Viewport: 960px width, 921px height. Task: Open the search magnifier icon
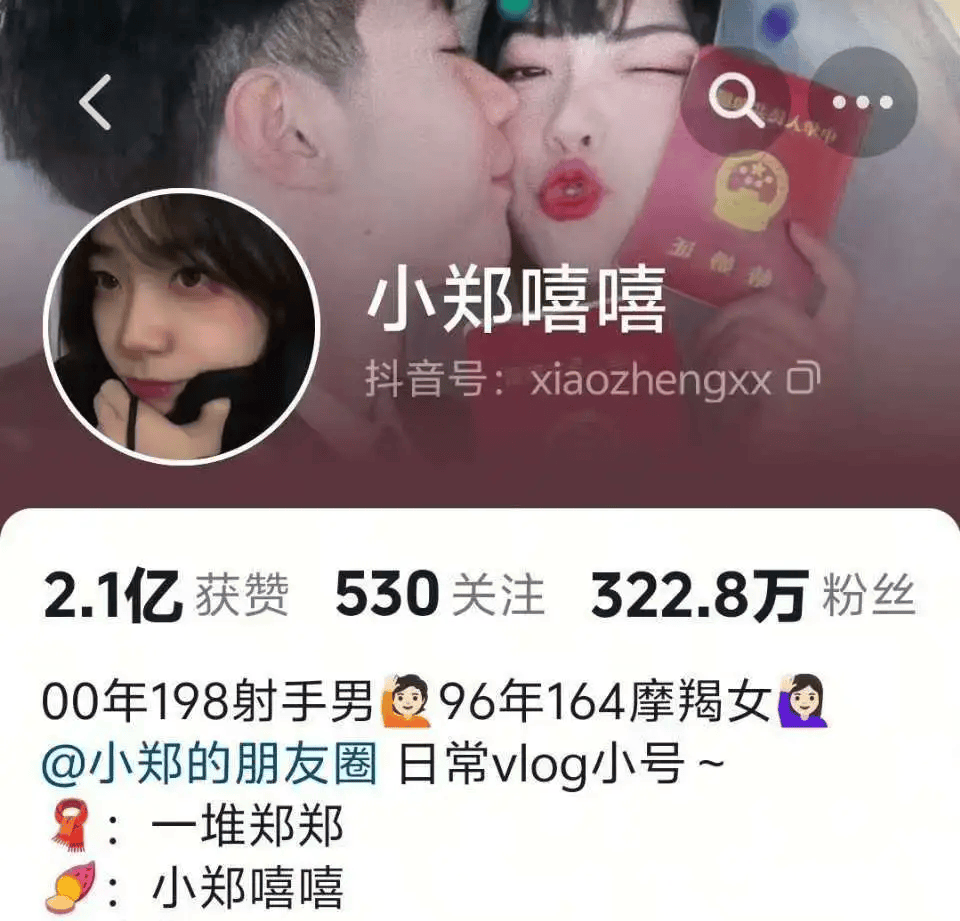tap(736, 101)
